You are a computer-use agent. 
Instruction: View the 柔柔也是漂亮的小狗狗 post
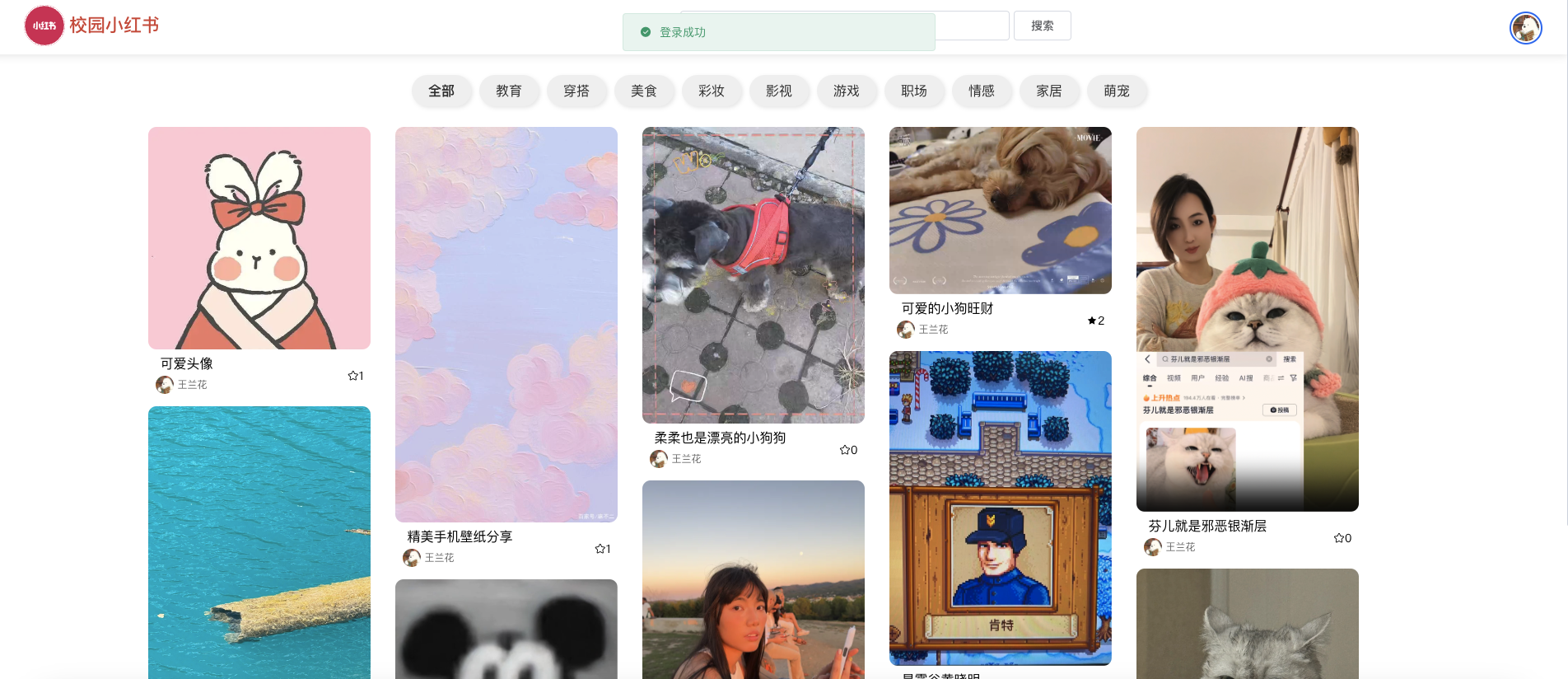pyautogui.click(x=754, y=275)
